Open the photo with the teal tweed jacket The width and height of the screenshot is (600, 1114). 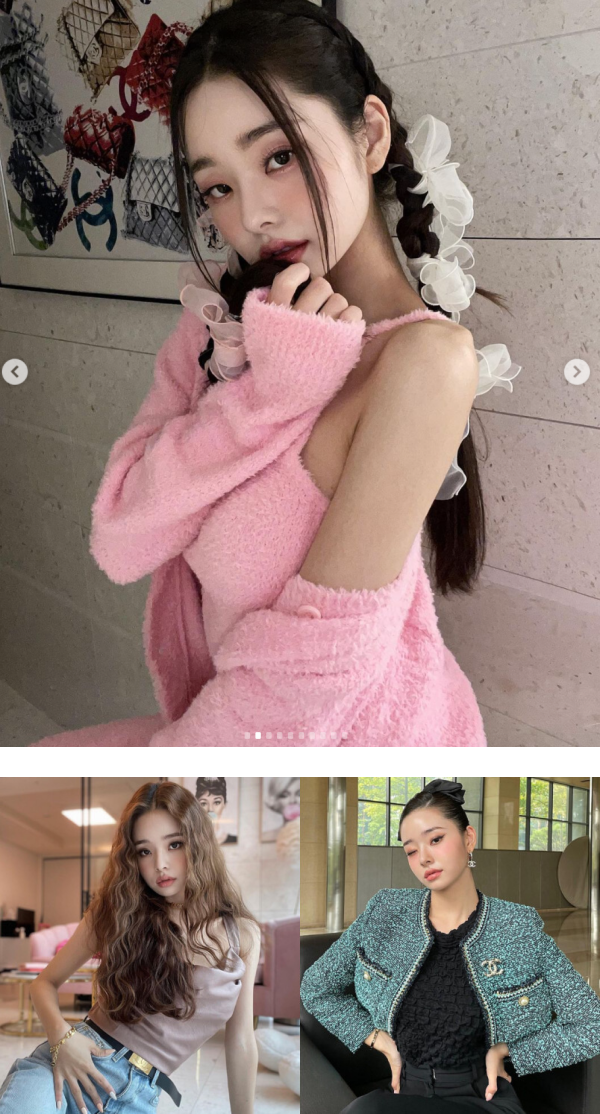pos(450,945)
